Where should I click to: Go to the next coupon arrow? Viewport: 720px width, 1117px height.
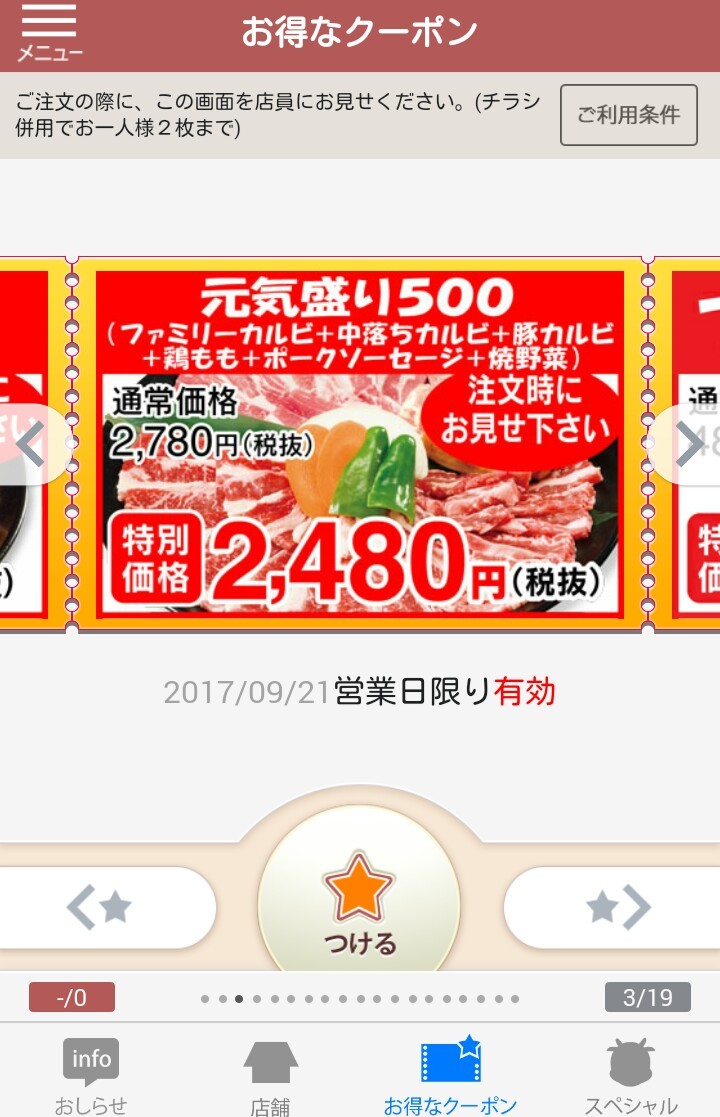click(x=690, y=445)
